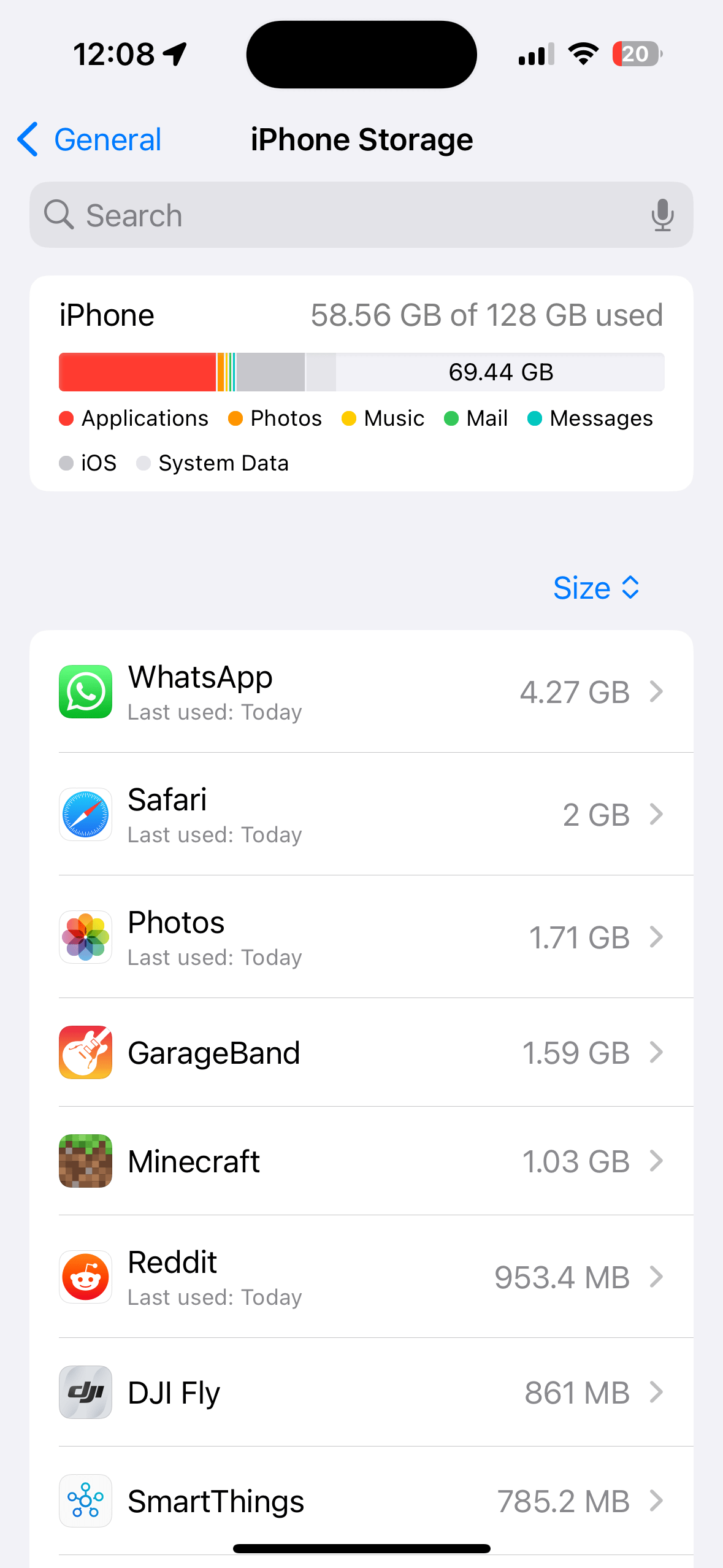View Safari storage usage
This screenshot has height=1568, width=723.
(x=361, y=814)
